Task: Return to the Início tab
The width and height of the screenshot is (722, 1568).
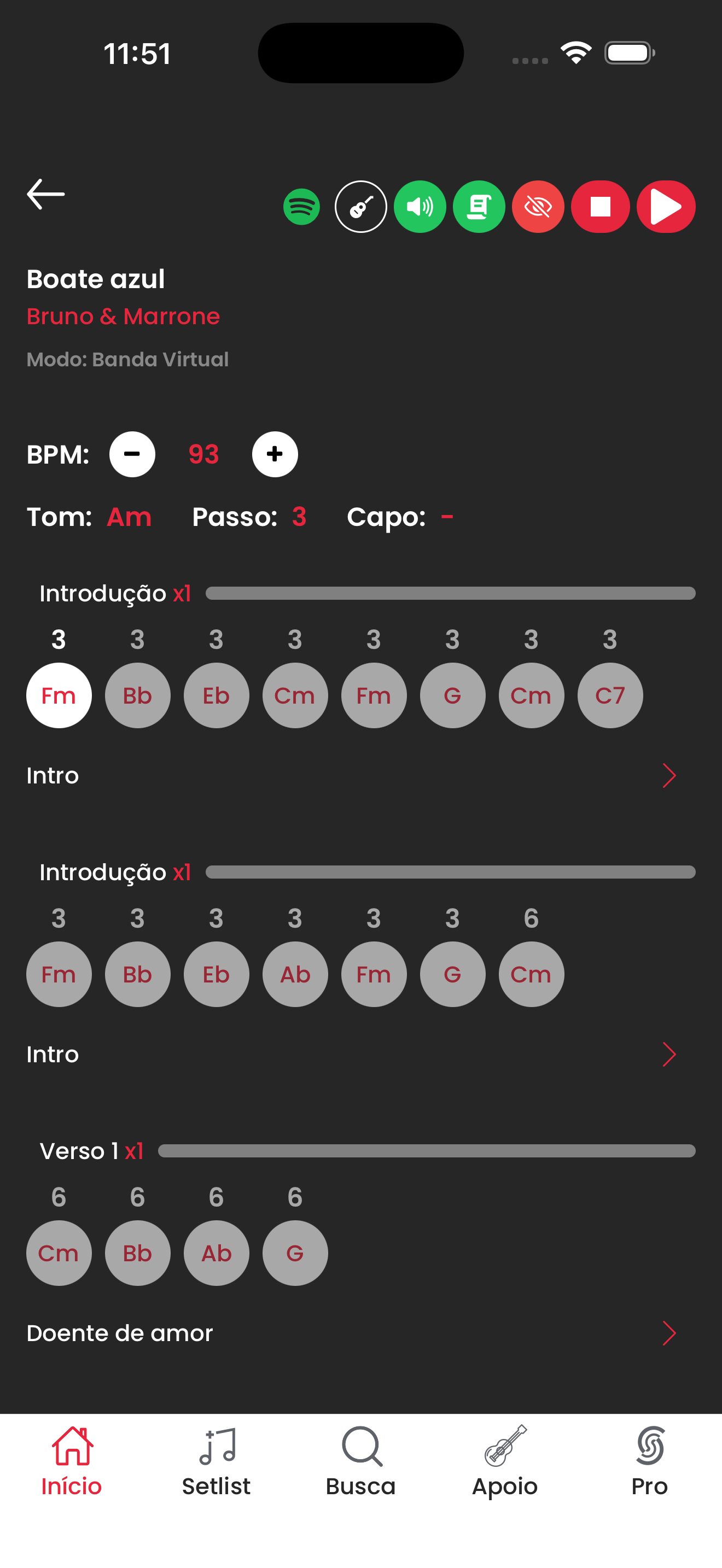Action: point(71,1462)
